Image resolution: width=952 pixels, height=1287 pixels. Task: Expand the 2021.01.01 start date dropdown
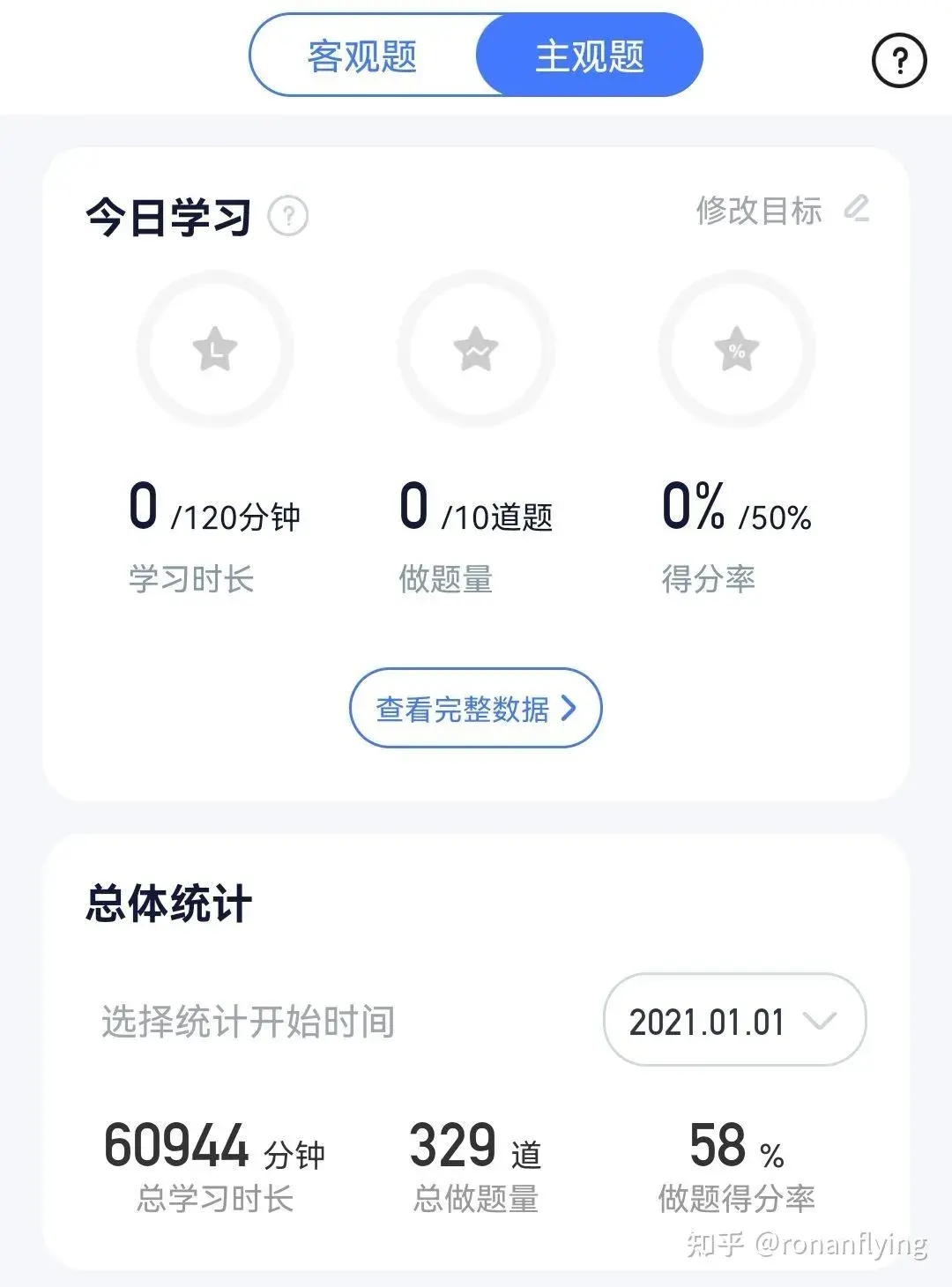(x=734, y=1021)
